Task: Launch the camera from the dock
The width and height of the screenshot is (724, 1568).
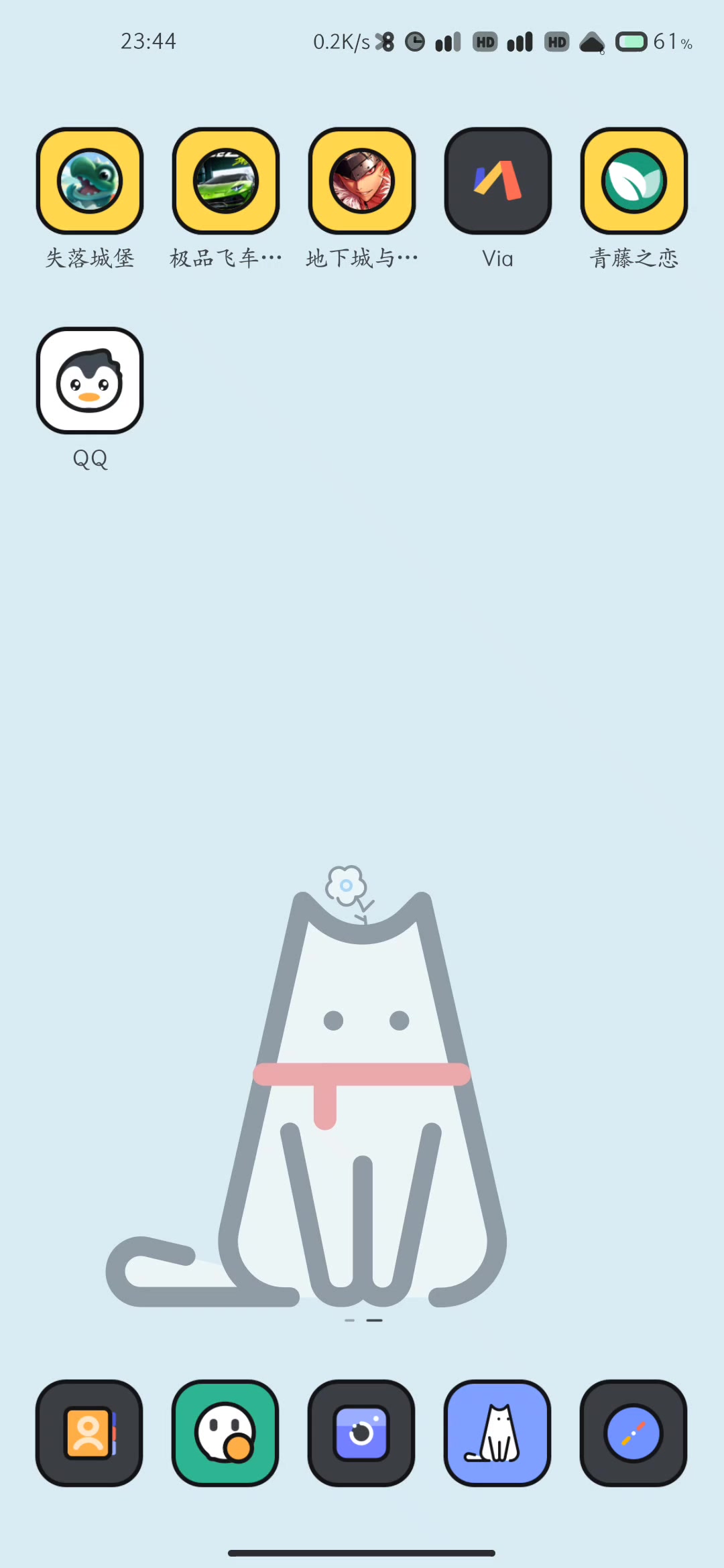Action: coord(361,1433)
